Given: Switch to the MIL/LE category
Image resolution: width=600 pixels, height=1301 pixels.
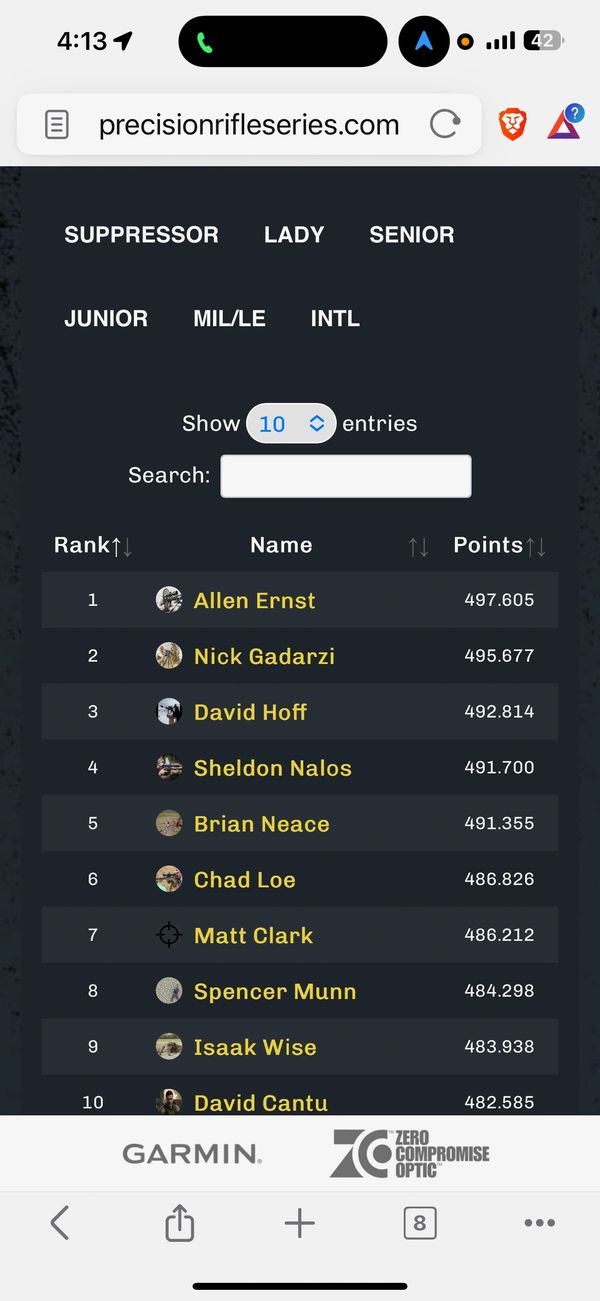Looking at the screenshot, I should pos(229,319).
